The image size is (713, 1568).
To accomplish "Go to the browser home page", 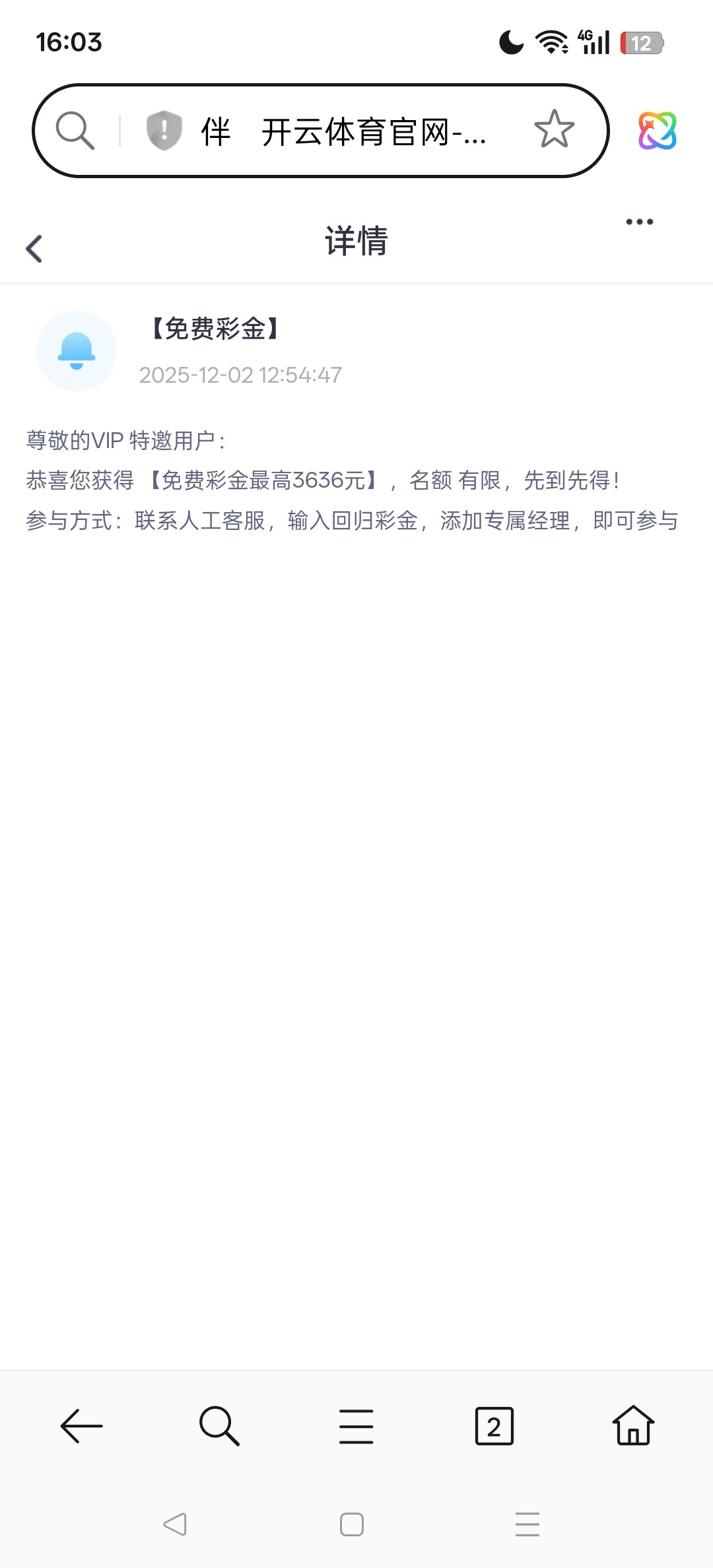I will (x=633, y=1426).
